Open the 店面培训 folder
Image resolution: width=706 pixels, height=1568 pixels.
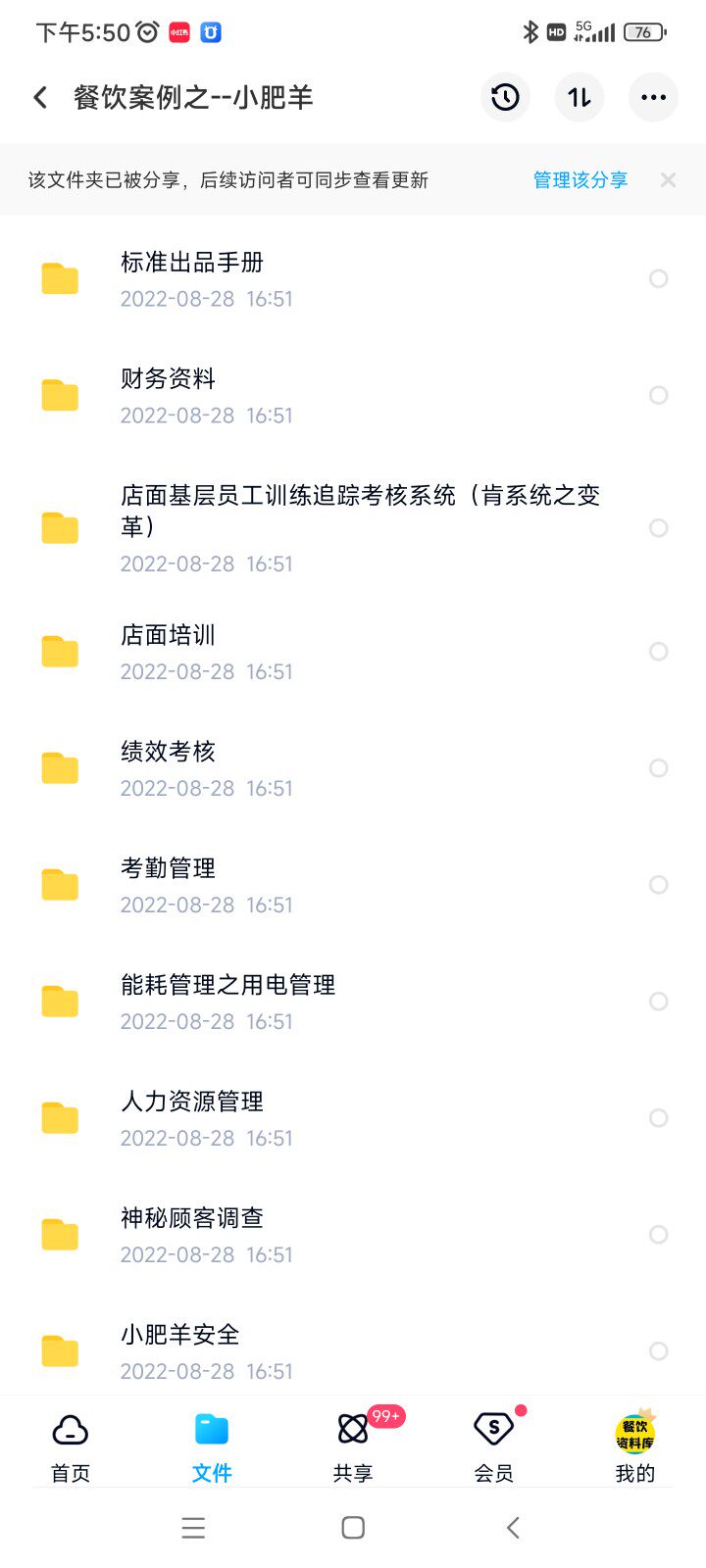pyautogui.click(x=353, y=653)
